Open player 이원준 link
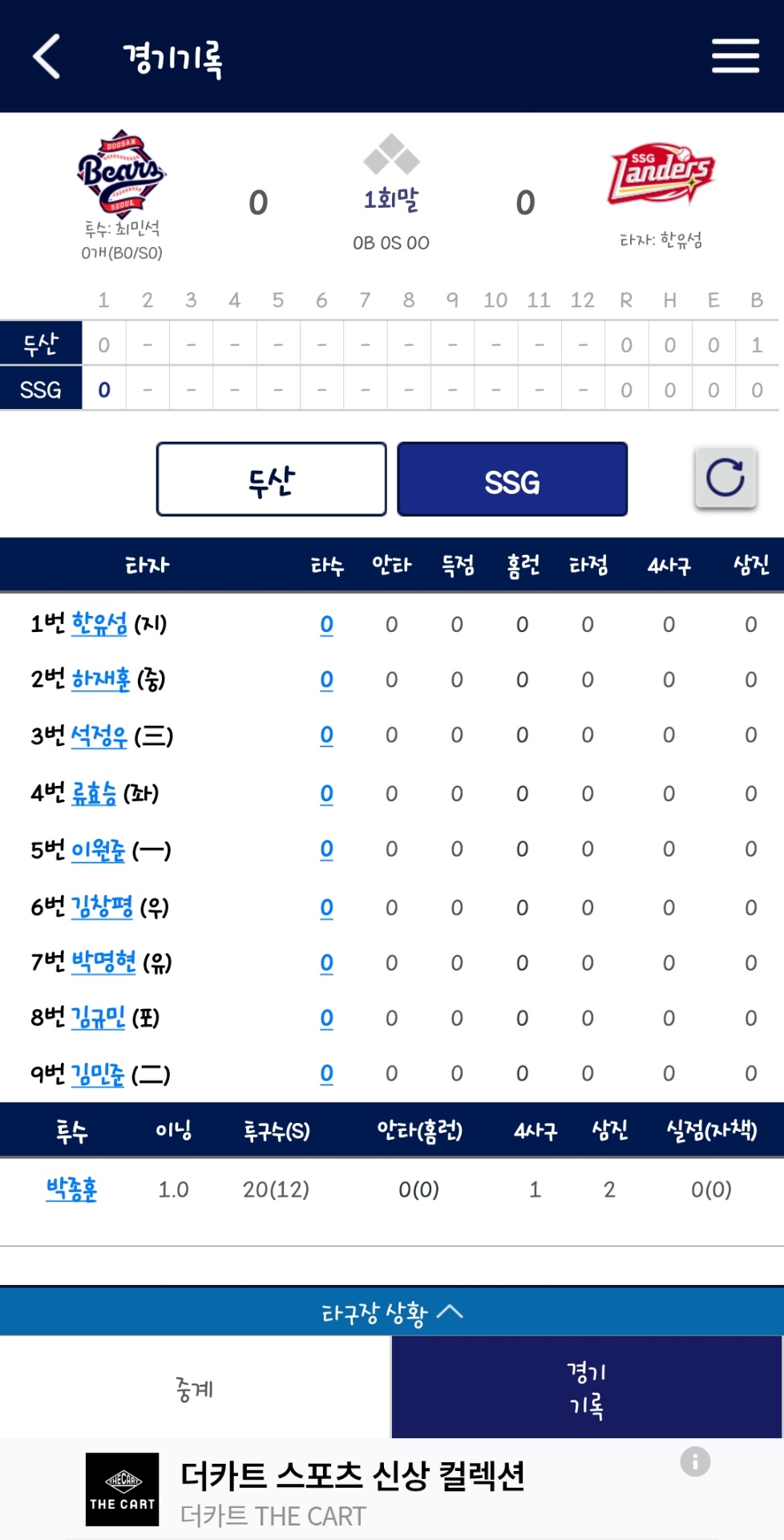This screenshot has height=1540, width=784. pyautogui.click(x=99, y=849)
